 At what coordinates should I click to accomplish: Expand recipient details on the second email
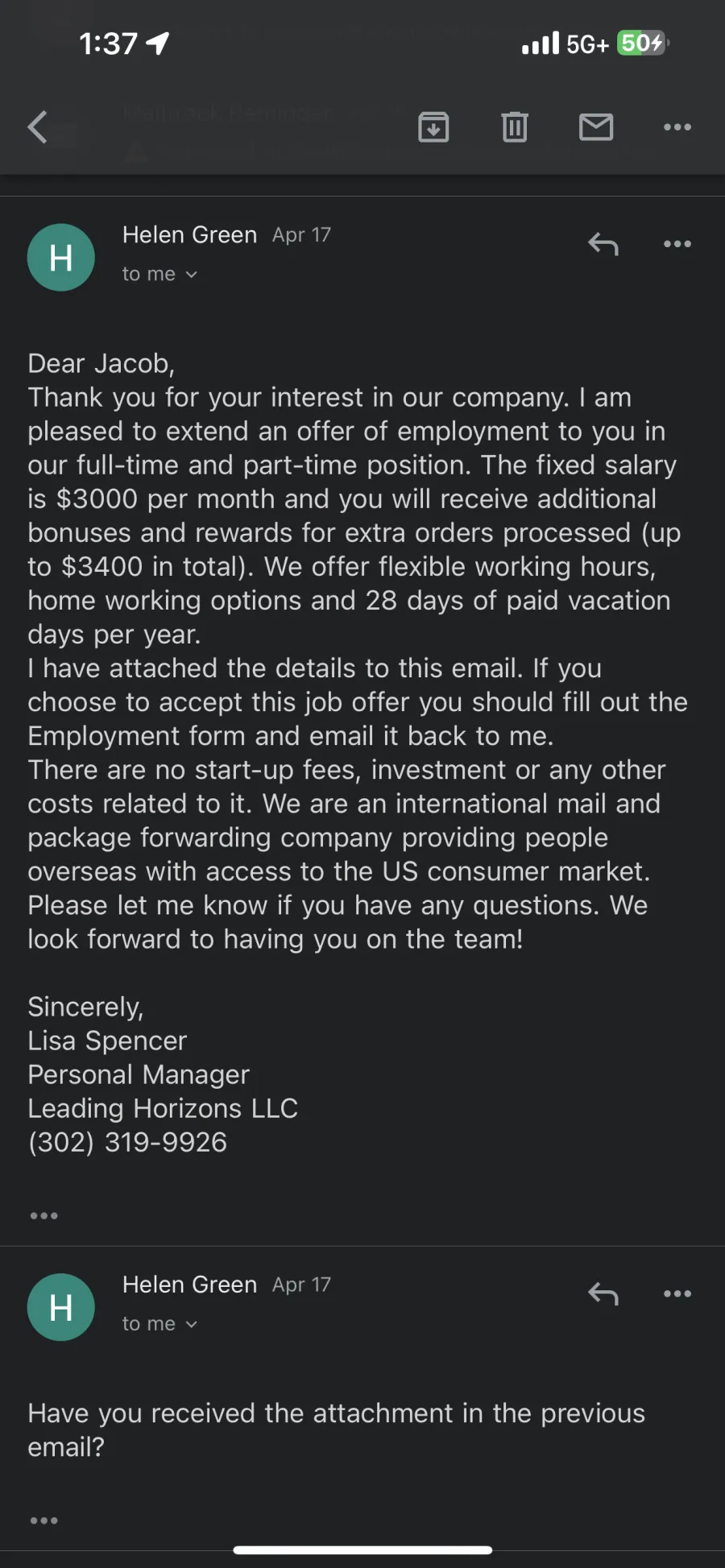click(159, 1324)
